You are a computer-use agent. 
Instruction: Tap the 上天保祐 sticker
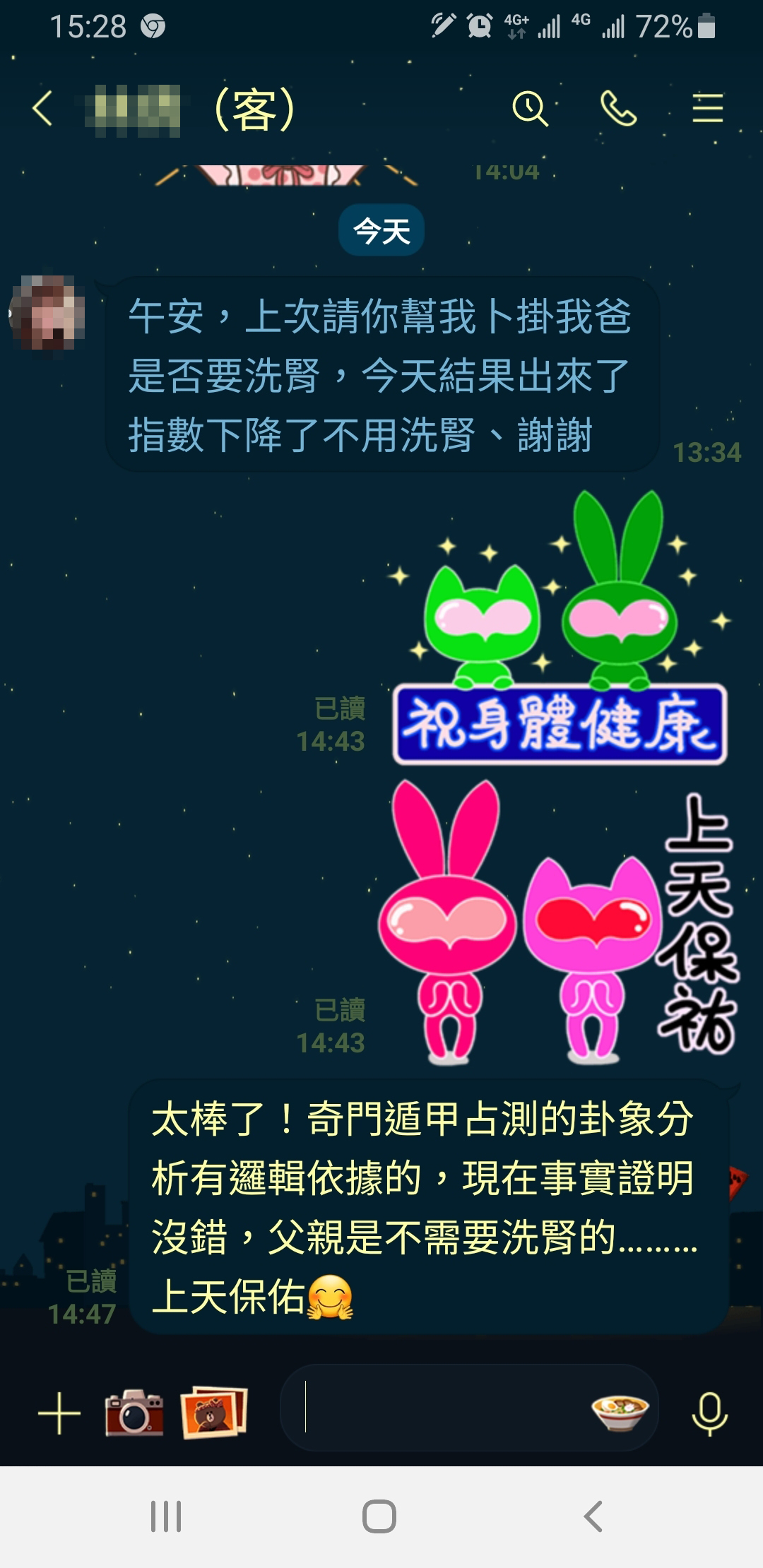tap(558, 922)
